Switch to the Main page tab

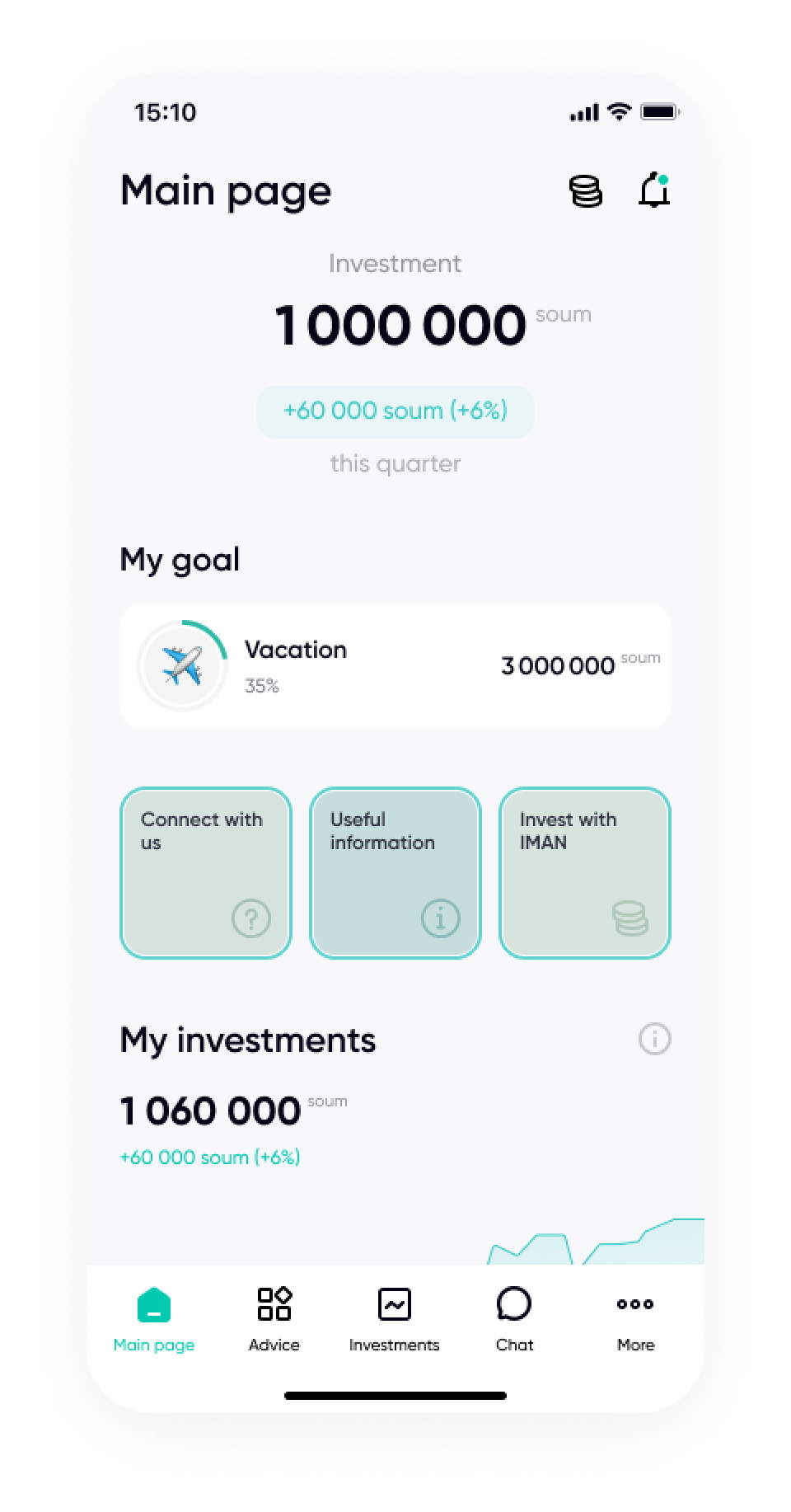pos(154,1318)
